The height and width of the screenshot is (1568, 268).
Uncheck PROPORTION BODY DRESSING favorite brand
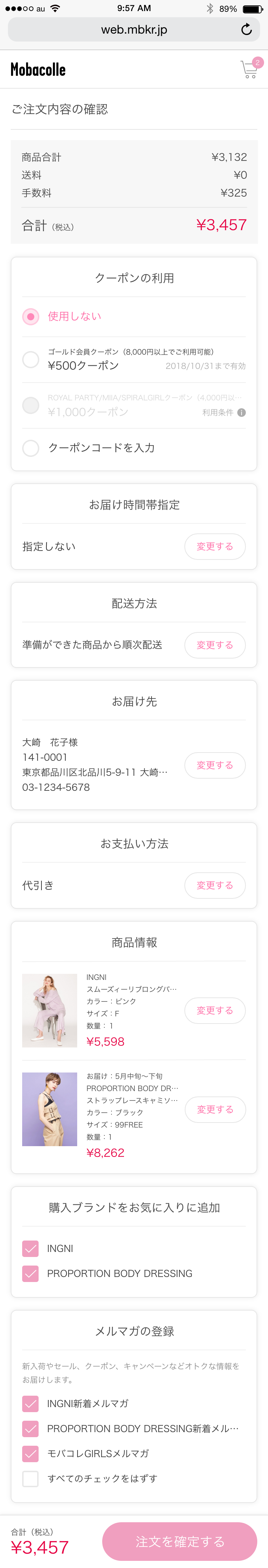pos(30,1273)
